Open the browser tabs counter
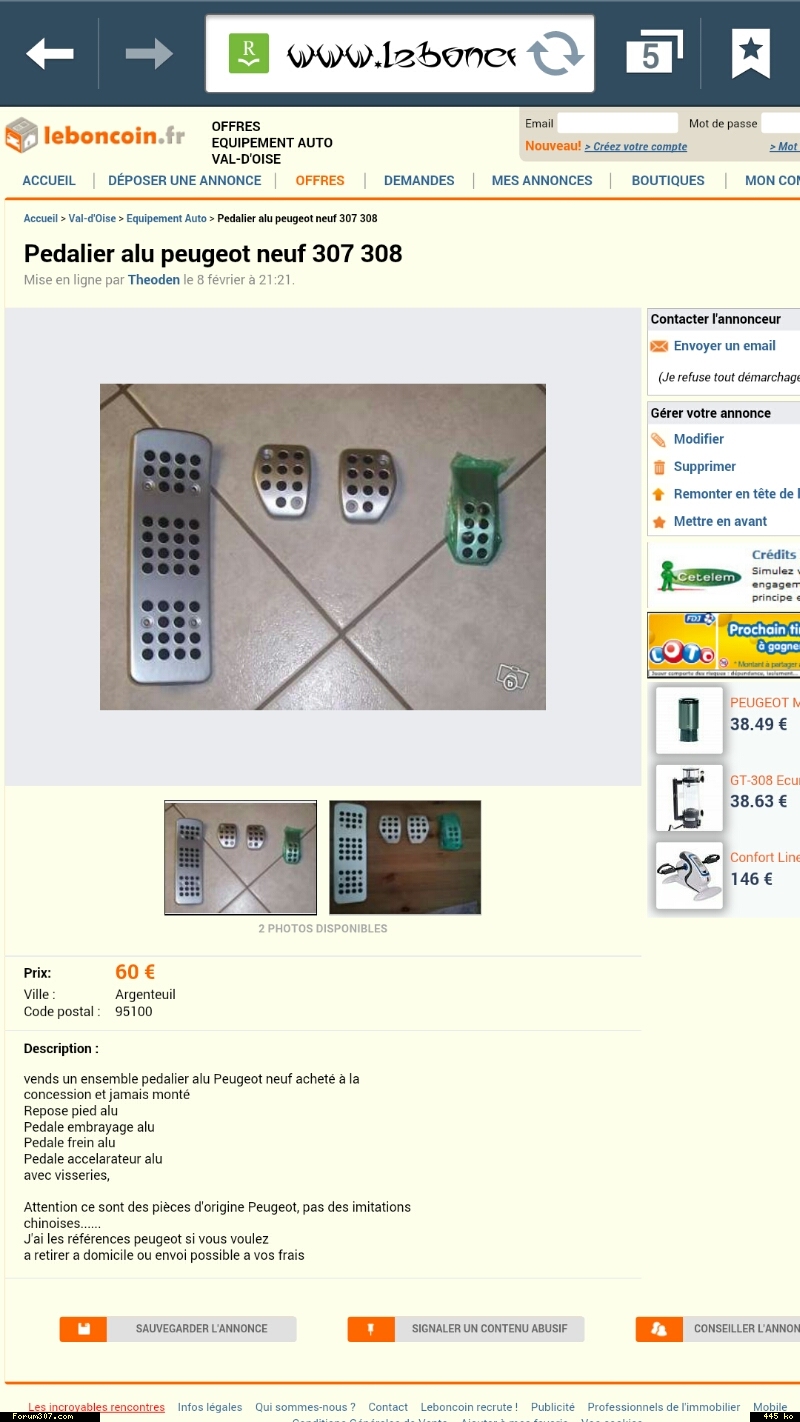 point(654,53)
